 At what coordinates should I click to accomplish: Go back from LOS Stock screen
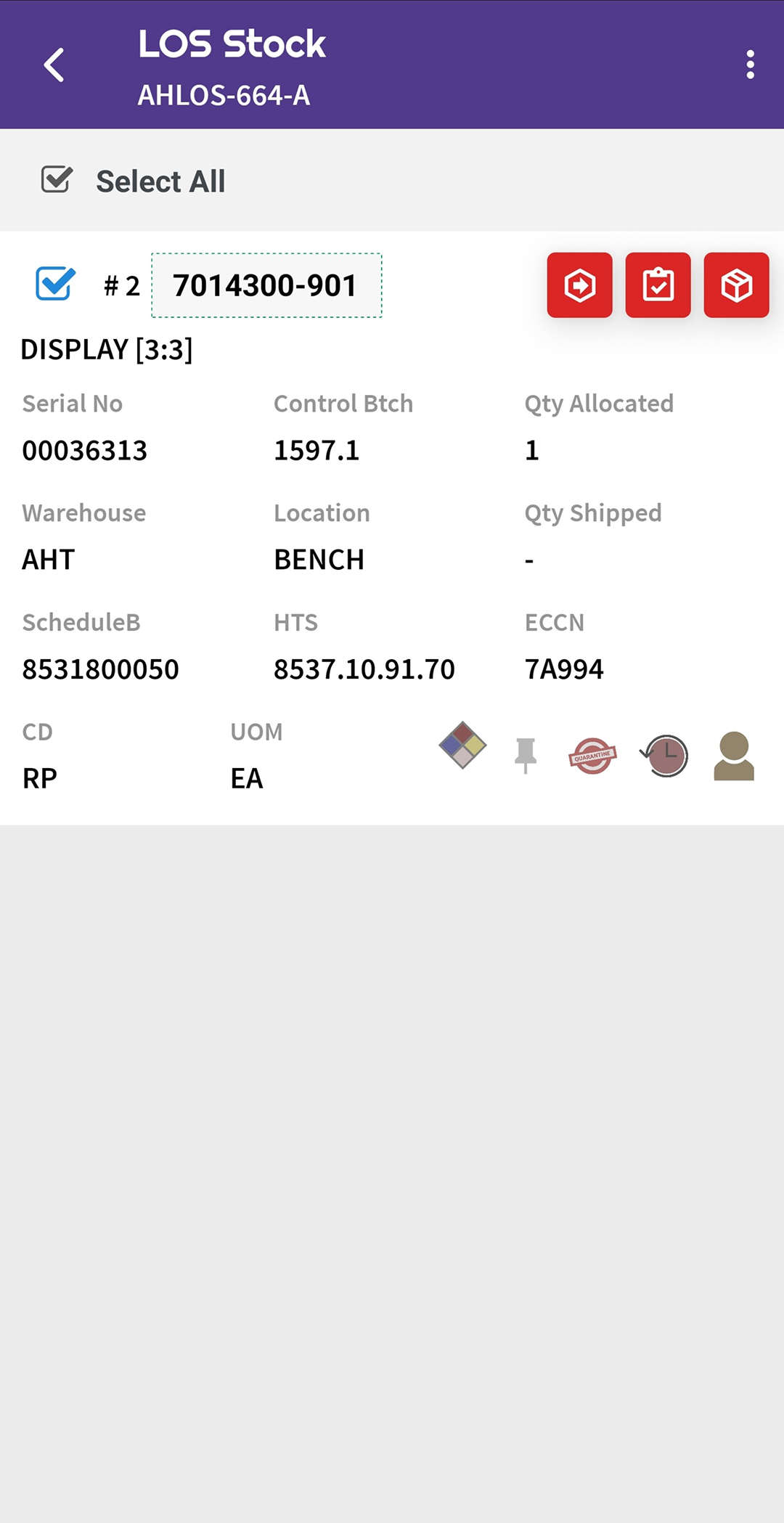(54, 65)
